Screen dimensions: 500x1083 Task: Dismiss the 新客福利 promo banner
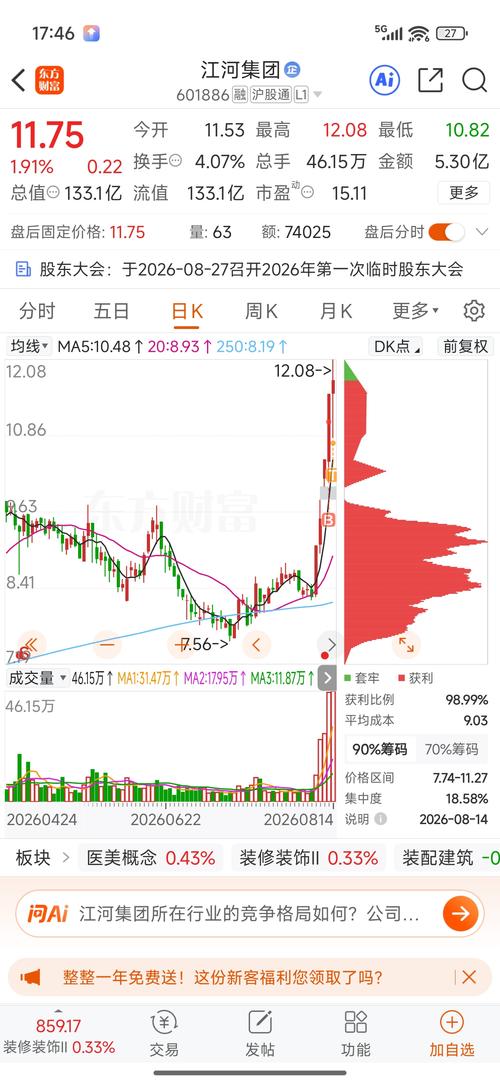click(469, 977)
